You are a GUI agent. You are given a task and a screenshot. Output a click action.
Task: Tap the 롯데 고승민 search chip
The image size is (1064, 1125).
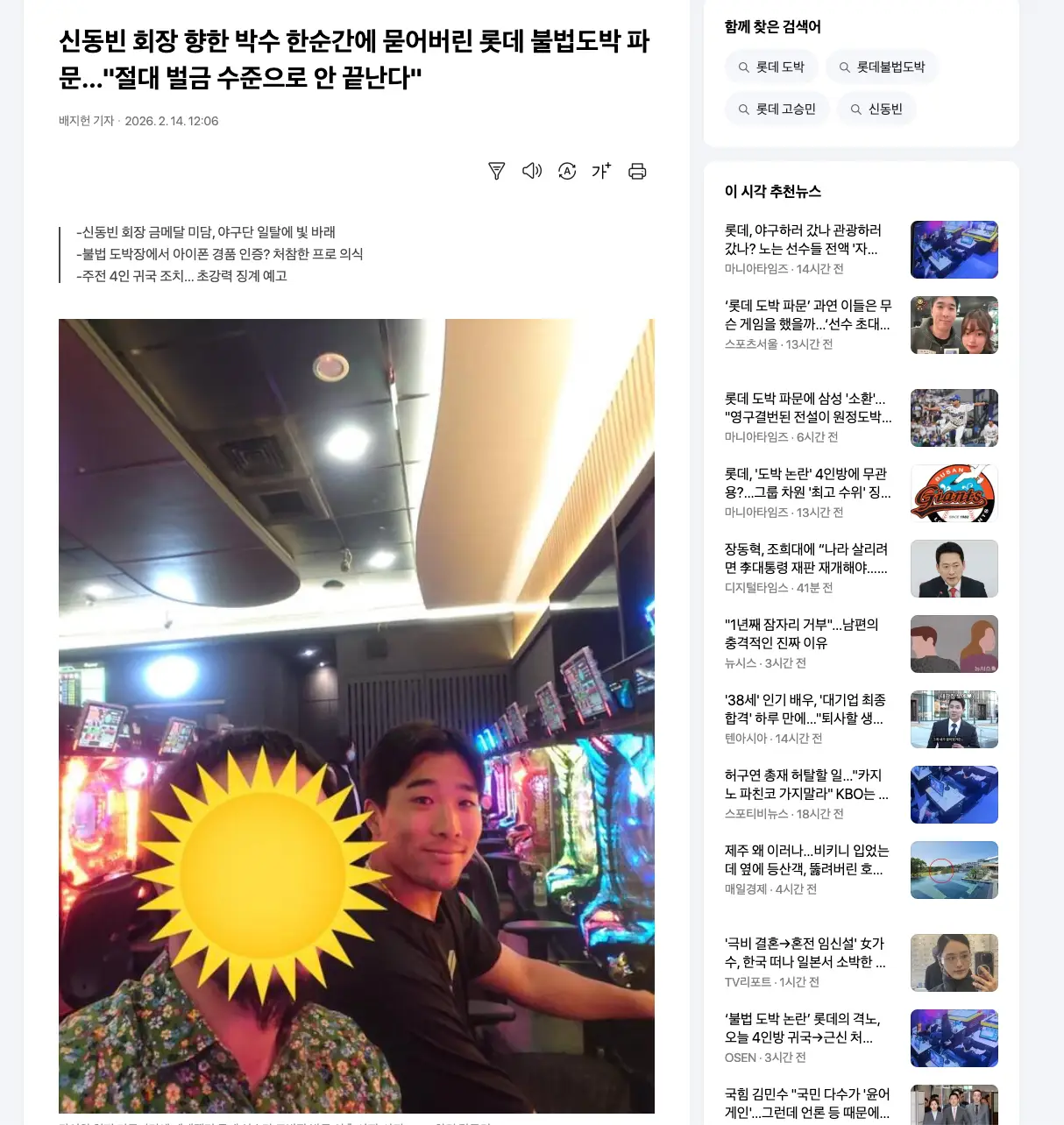777,109
